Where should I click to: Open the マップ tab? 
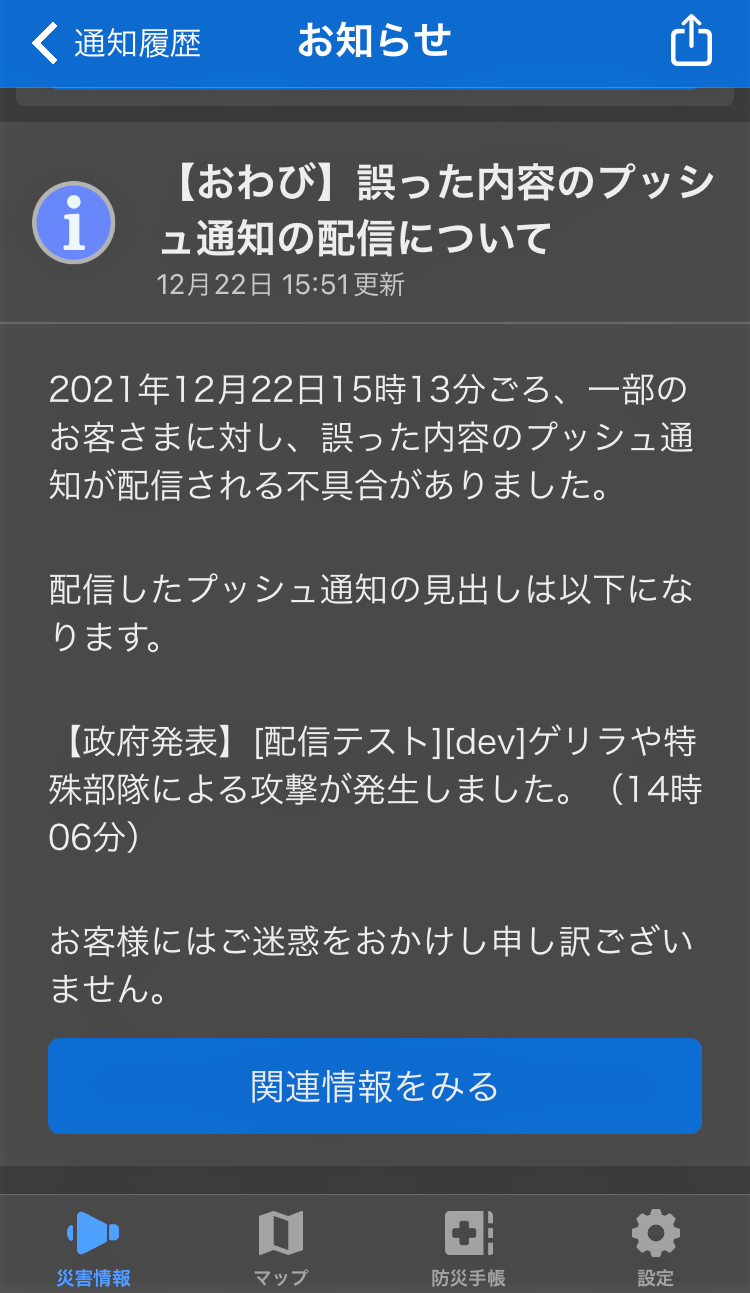tap(281, 1246)
